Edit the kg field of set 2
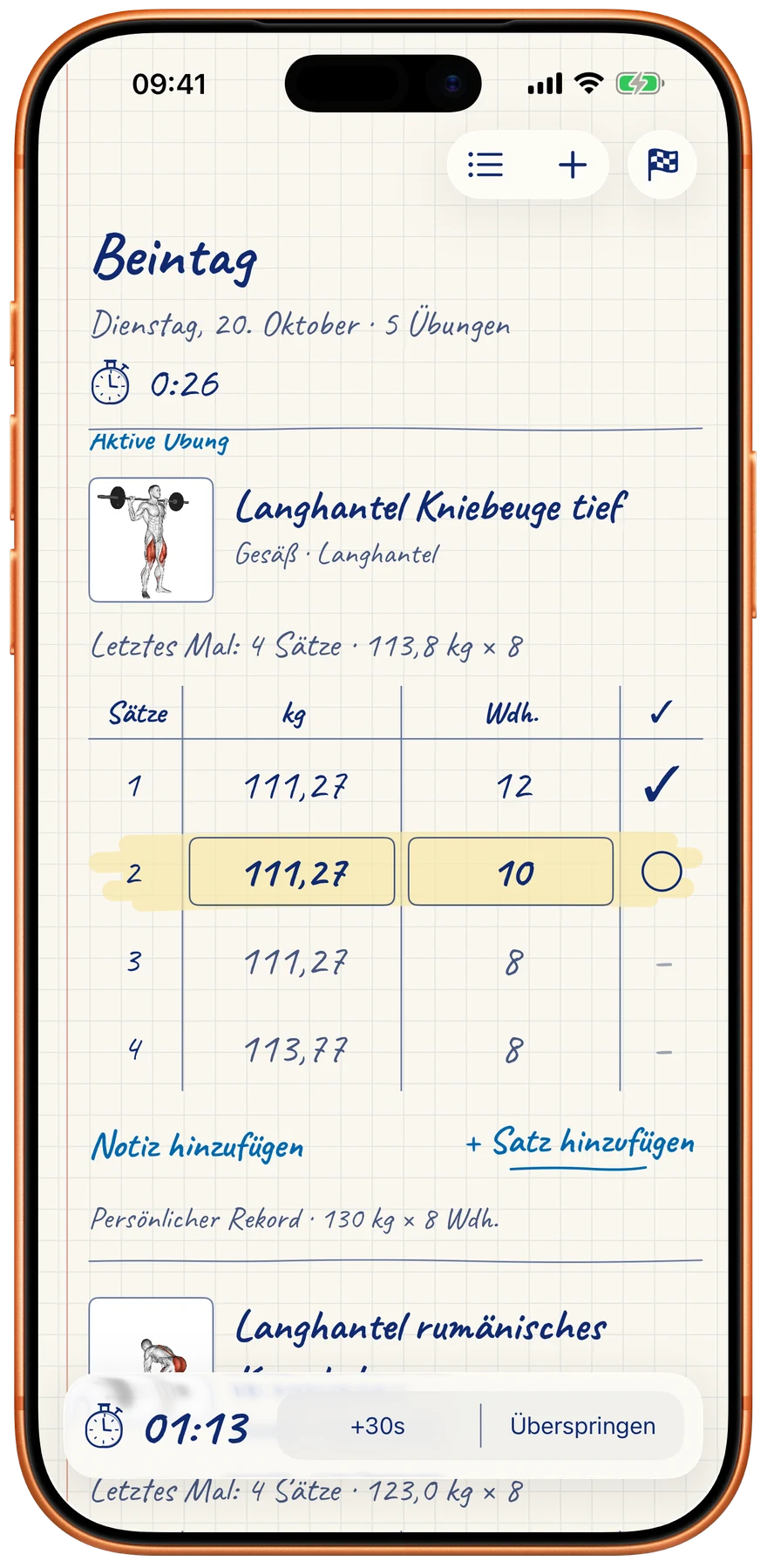The width and height of the screenshot is (767, 1568). tap(292, 872)
